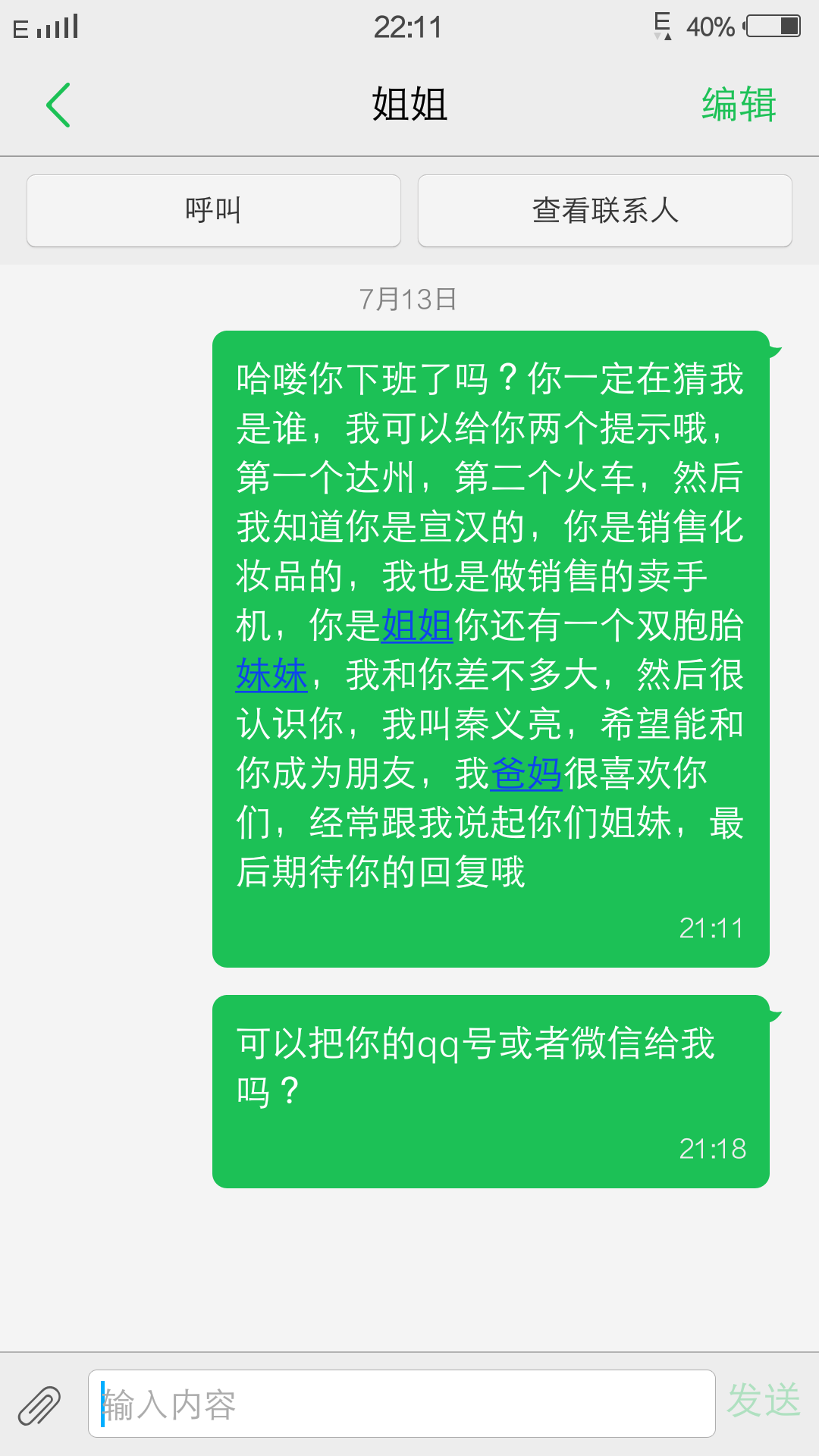Open the attachment paperclip icon

(x=39, y=1404)
